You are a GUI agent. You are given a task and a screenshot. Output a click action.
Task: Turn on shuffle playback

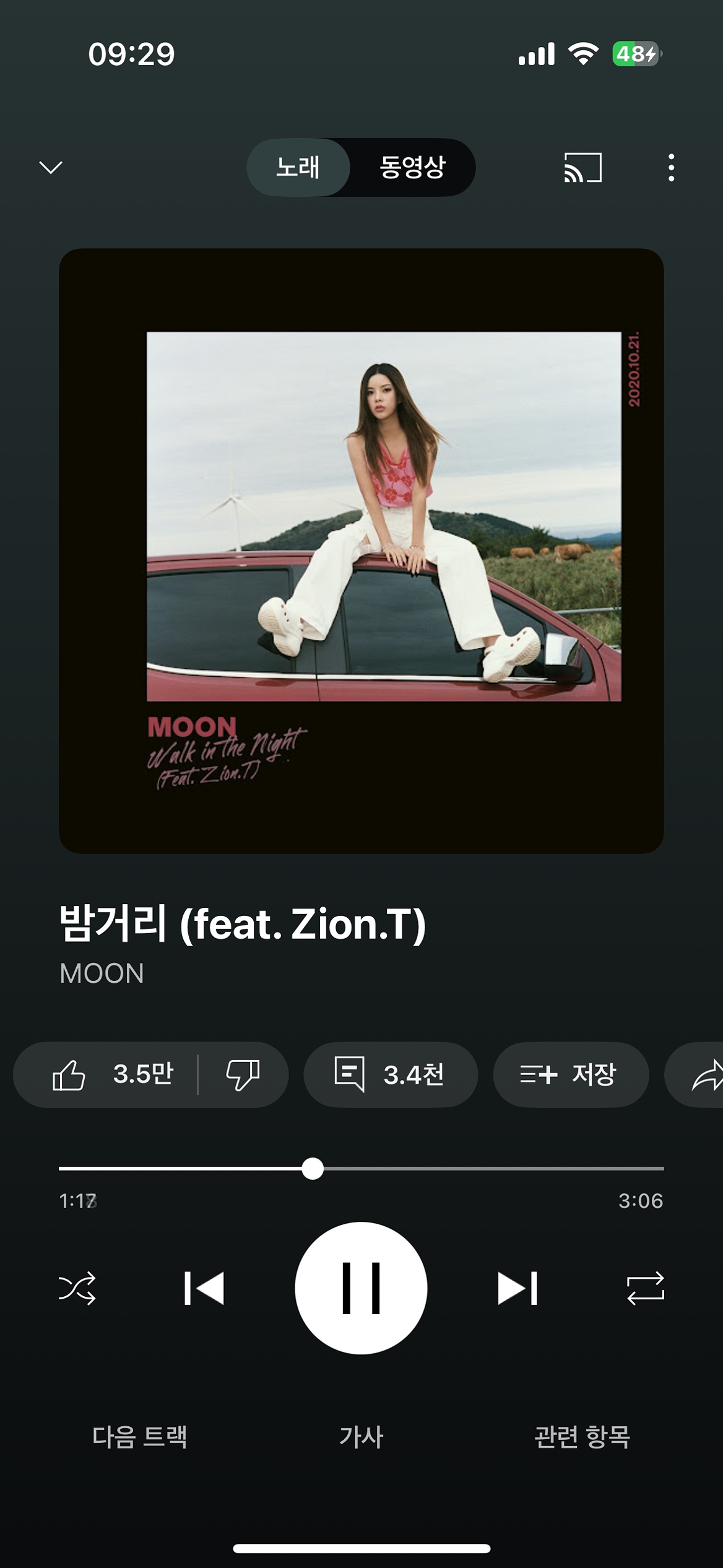77,1288
